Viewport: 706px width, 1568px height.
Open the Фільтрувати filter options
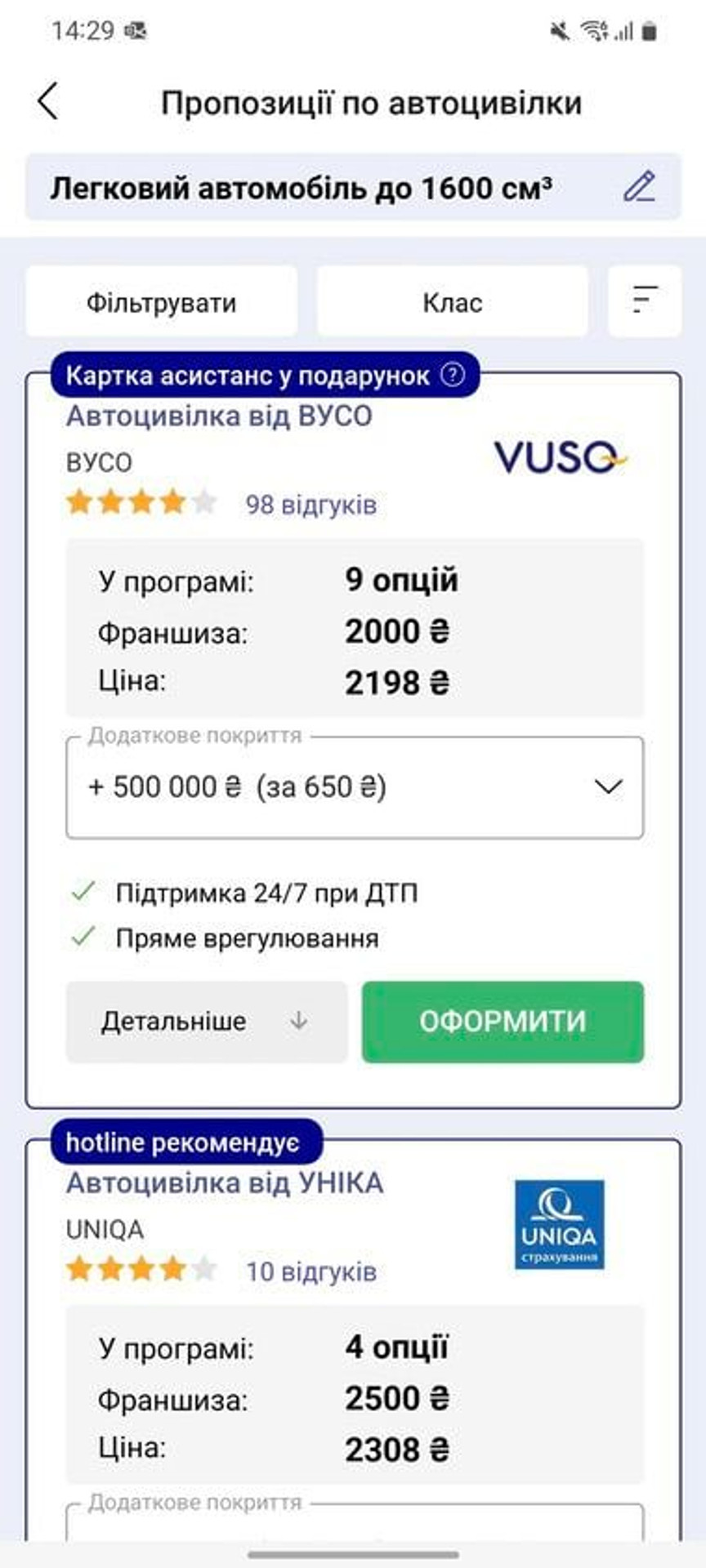161,302
